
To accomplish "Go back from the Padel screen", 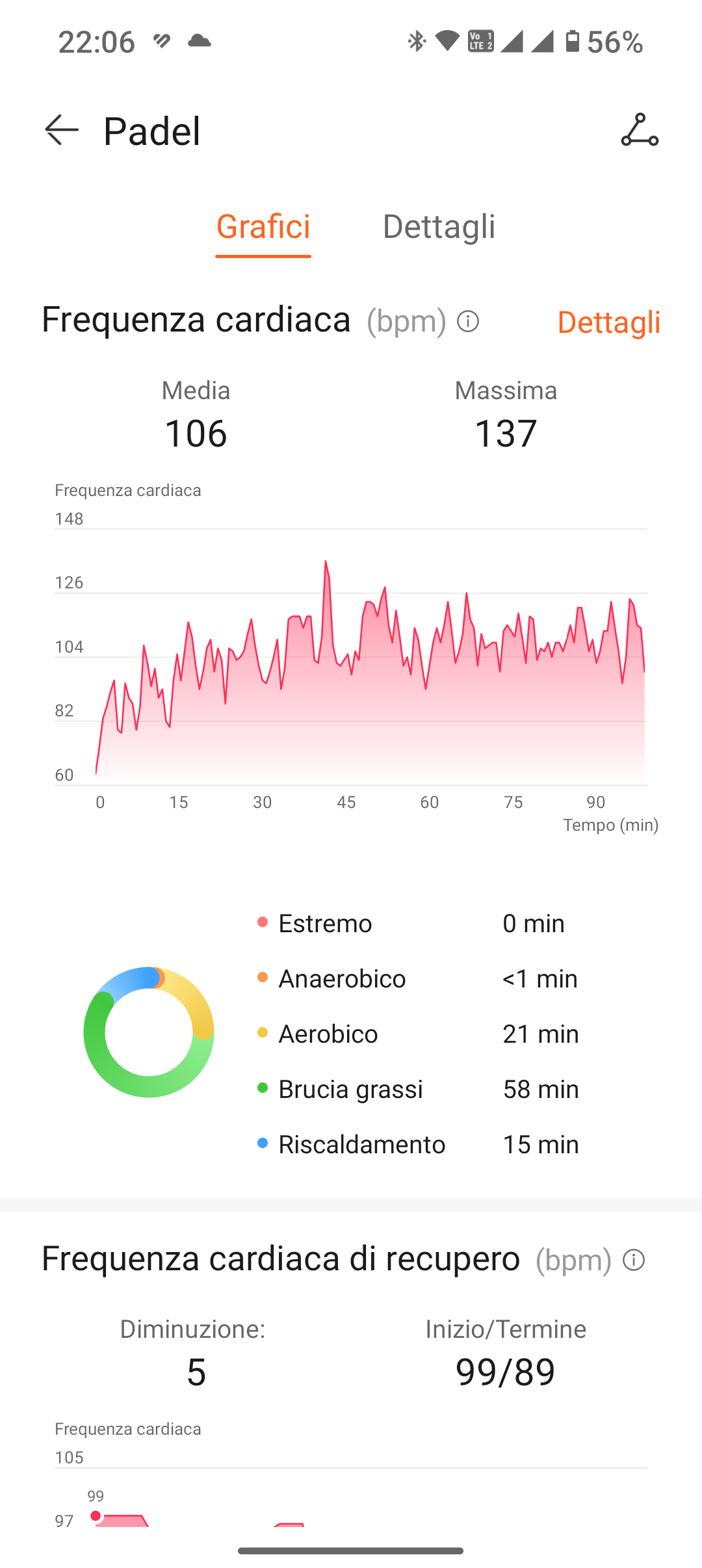I will 62,130.
